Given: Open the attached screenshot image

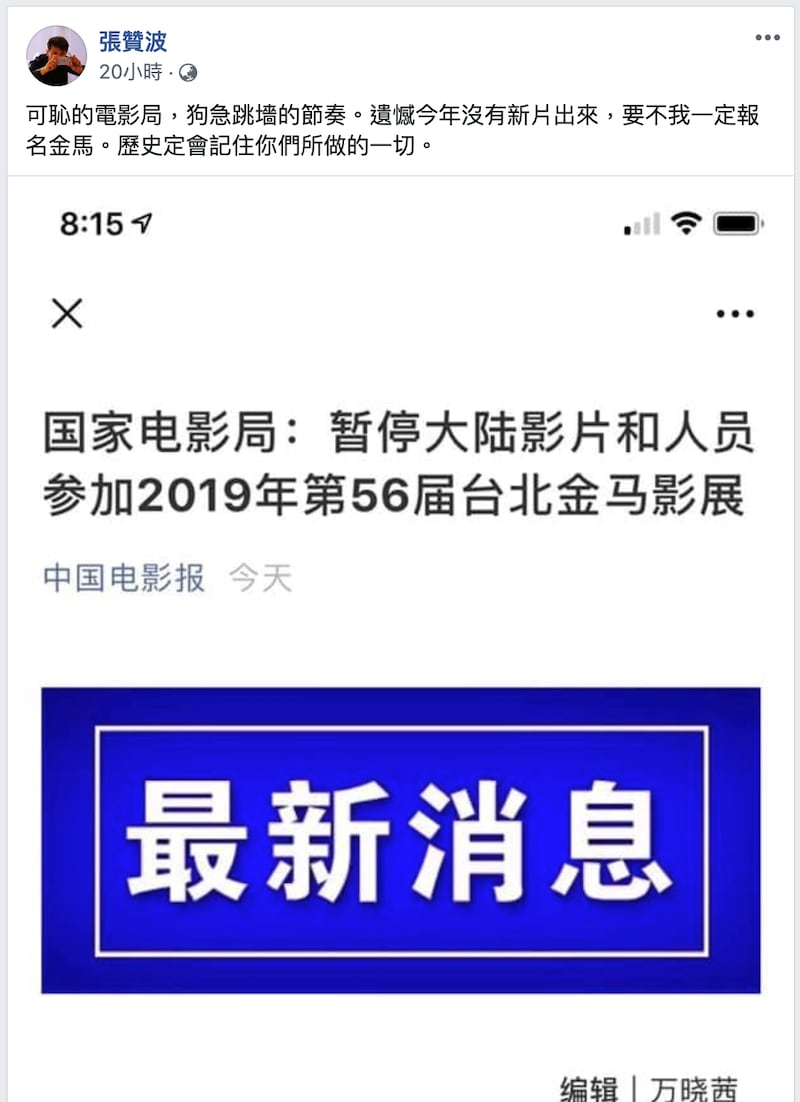Looking at the screenshot, I should [x=400, y=640].
